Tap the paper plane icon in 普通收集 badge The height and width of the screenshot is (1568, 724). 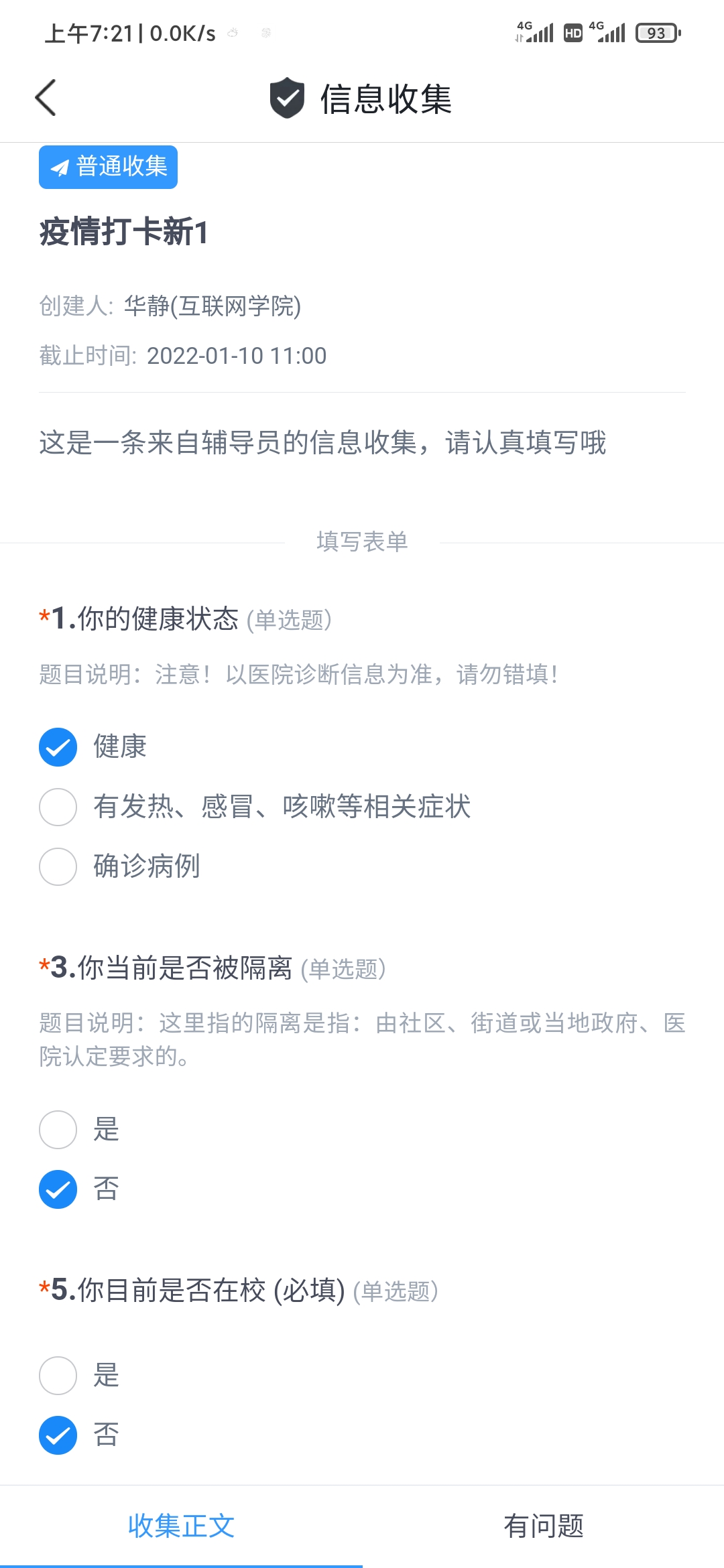[x=59, y=168]
